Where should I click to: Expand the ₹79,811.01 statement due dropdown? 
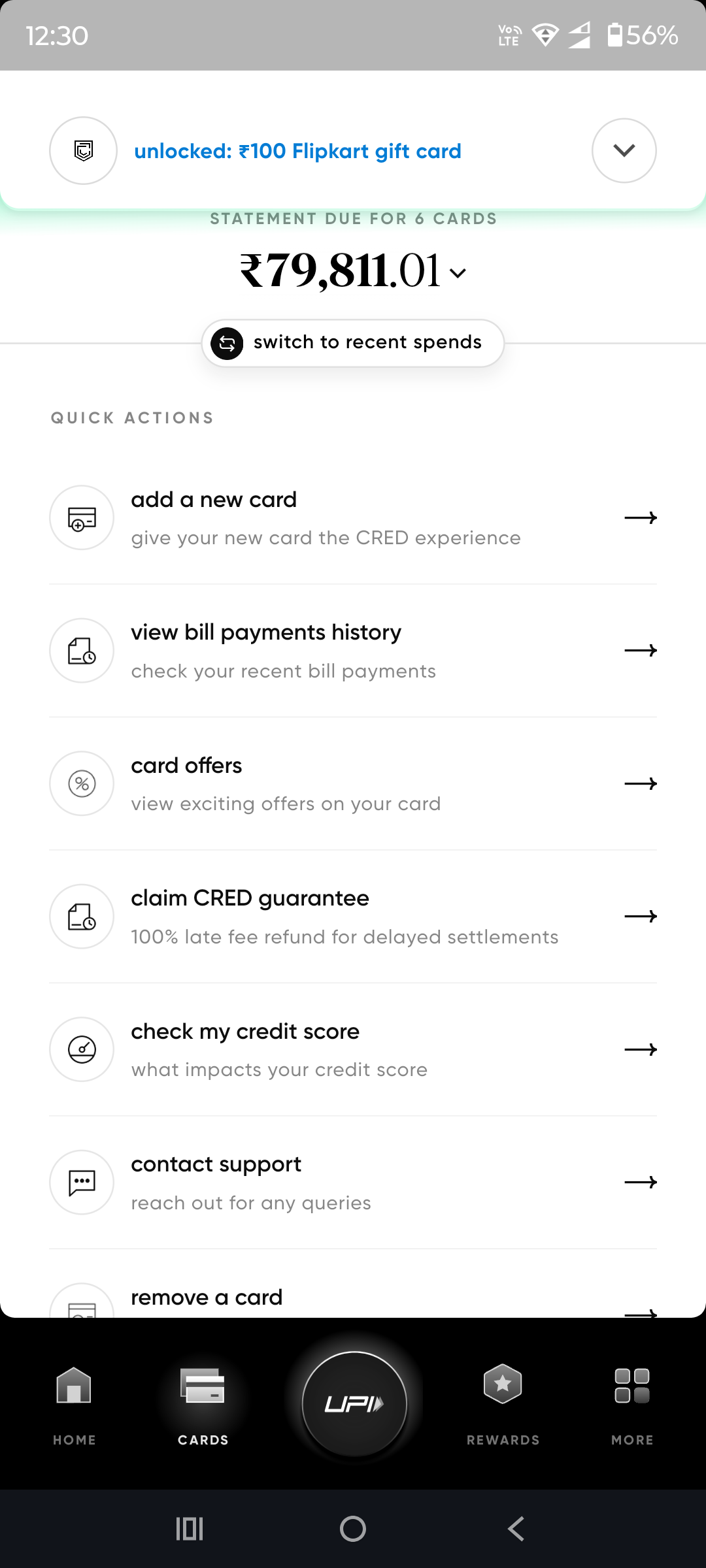(x=458, y=273)
